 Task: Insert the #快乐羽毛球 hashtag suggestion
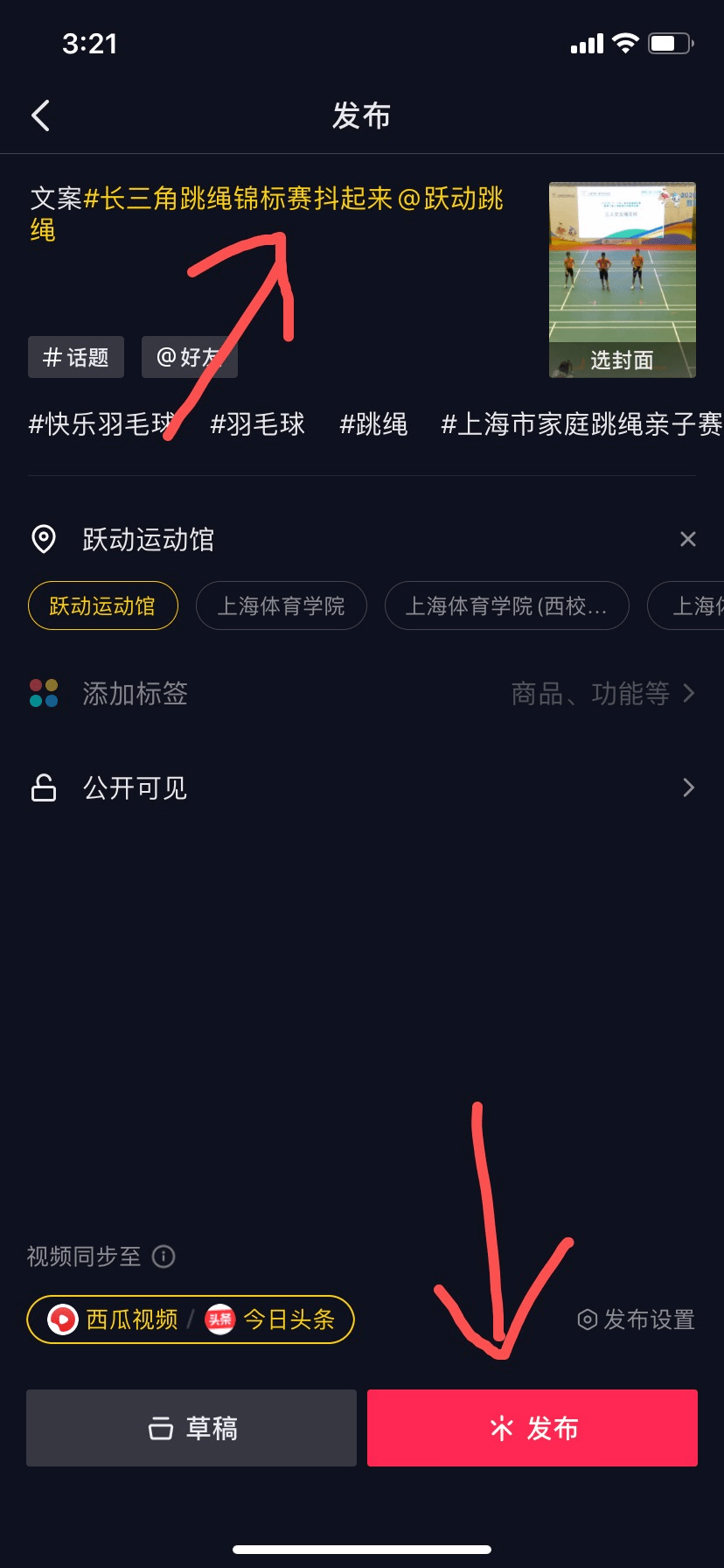pyautogui.click(x=102, y=424)
